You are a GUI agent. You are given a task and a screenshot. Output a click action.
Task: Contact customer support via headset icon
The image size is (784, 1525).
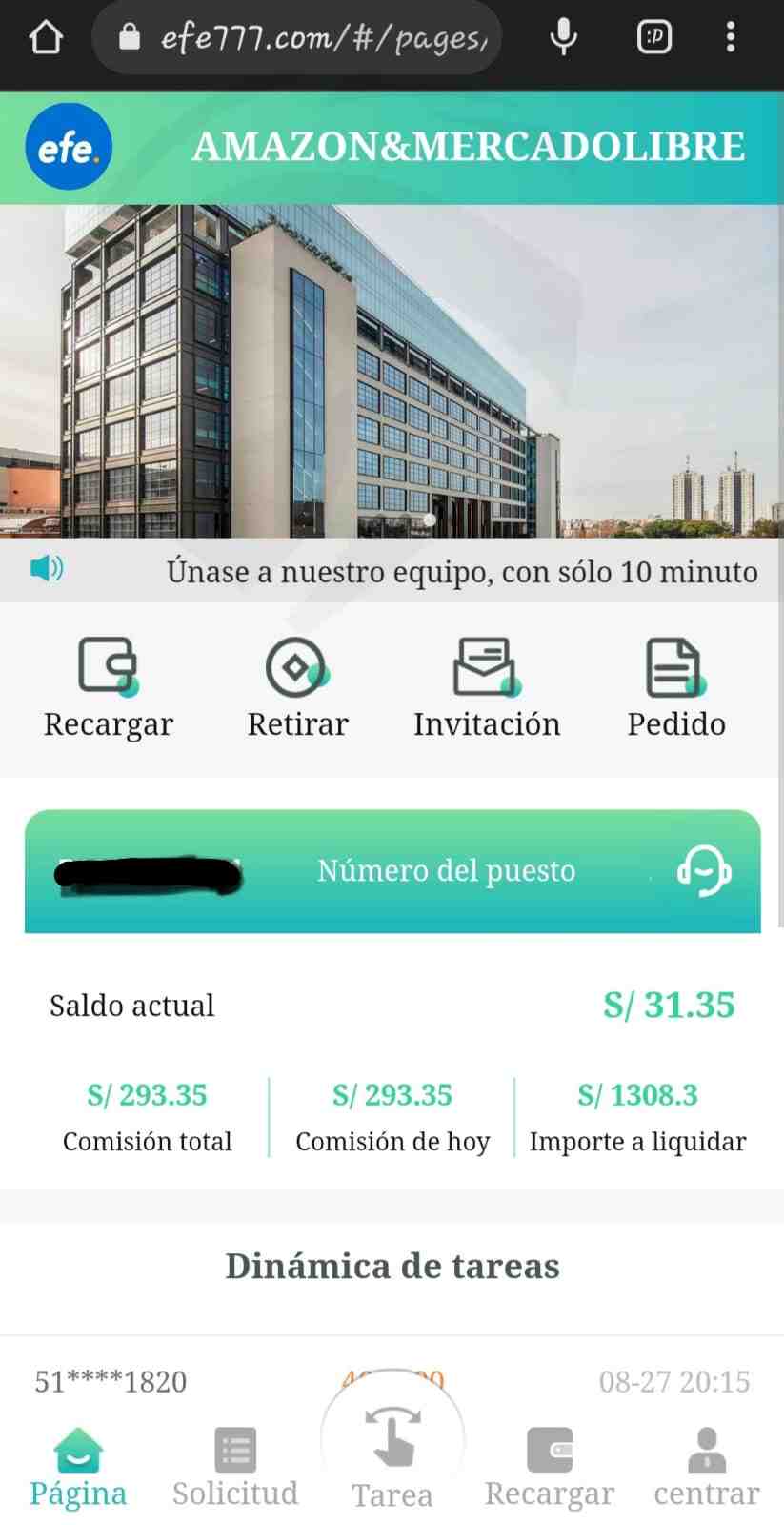pyautogui.click(x=703, y=870)
